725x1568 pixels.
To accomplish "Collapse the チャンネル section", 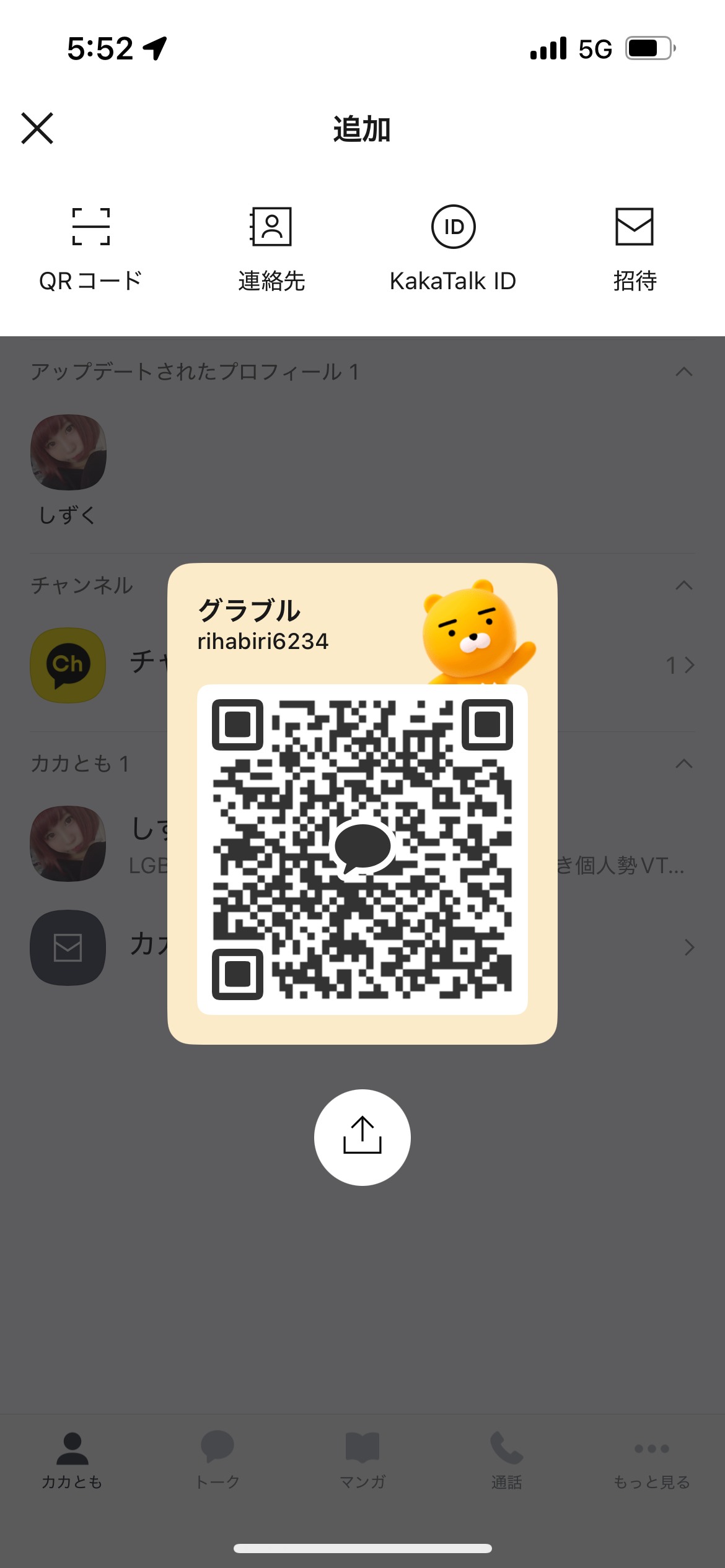I will 683,585.
